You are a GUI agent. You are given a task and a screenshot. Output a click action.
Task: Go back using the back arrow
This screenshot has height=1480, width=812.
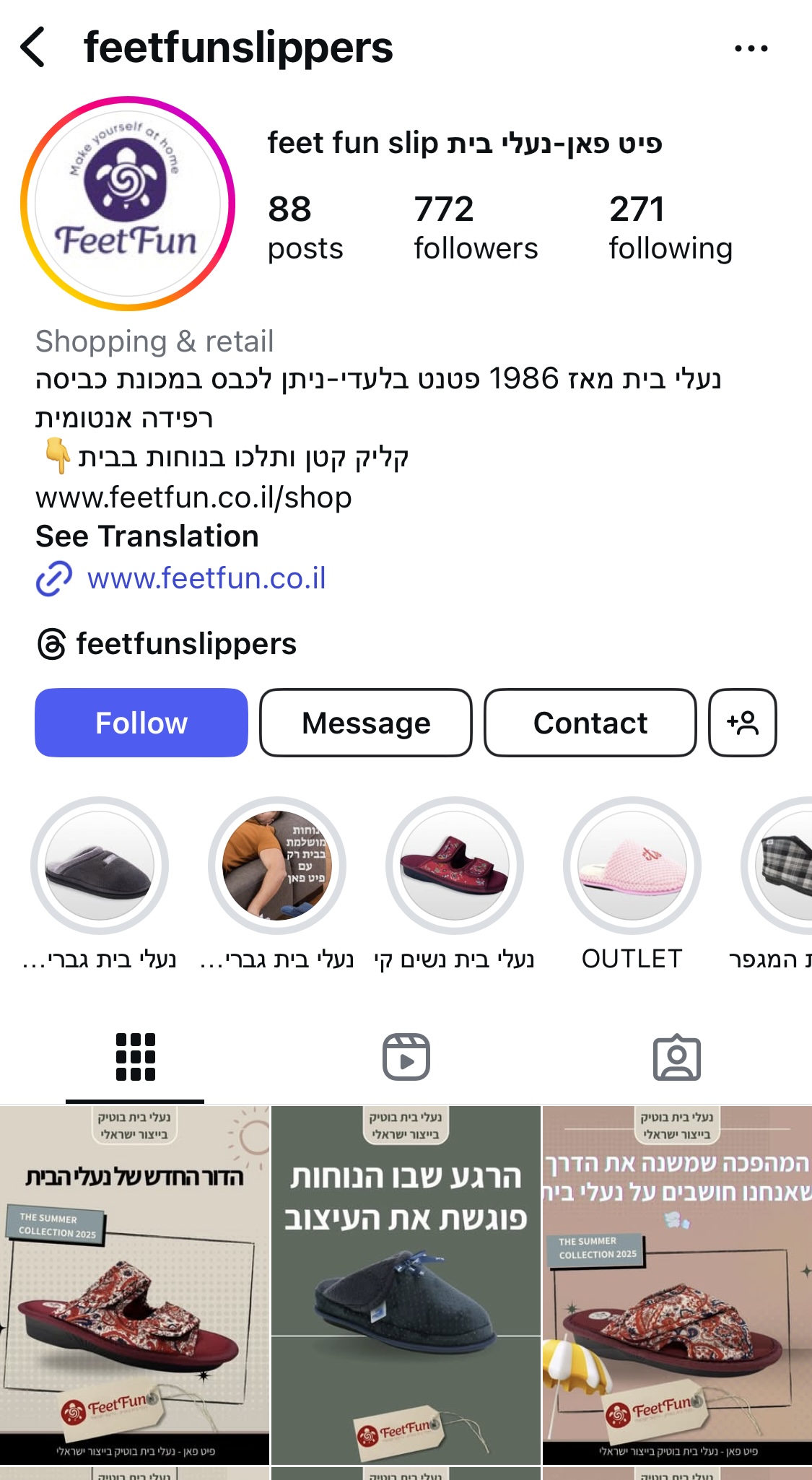click(34, 48)
